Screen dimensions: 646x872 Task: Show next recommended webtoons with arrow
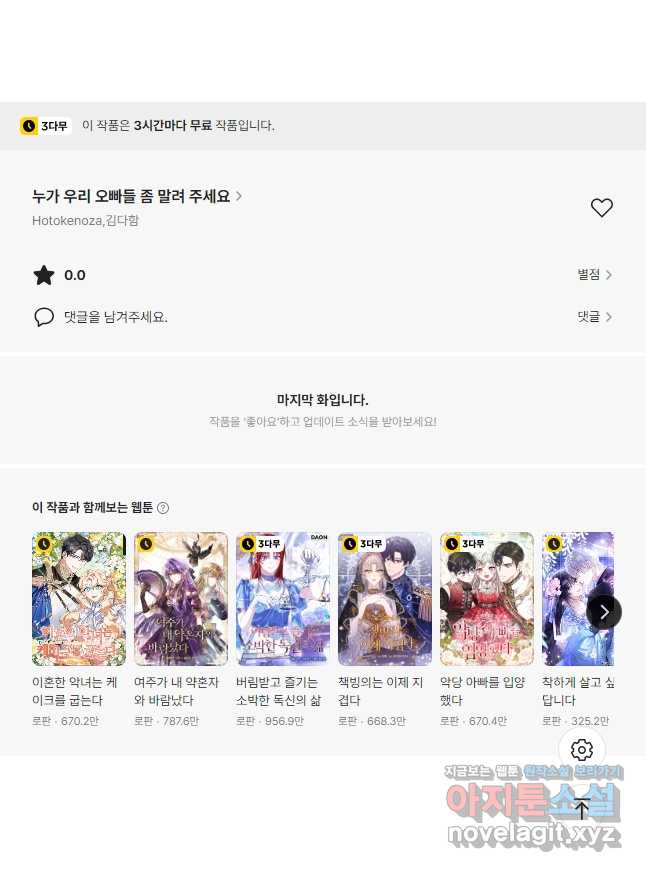point(604,611)
